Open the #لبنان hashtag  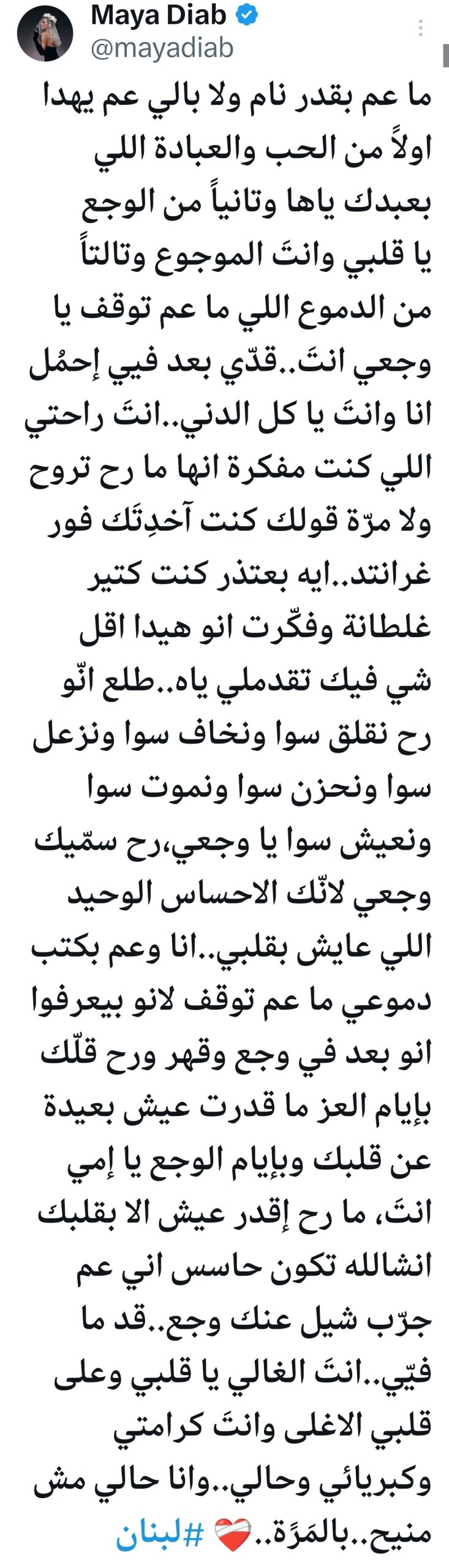pyautogui.click(x=160, y=1533)
